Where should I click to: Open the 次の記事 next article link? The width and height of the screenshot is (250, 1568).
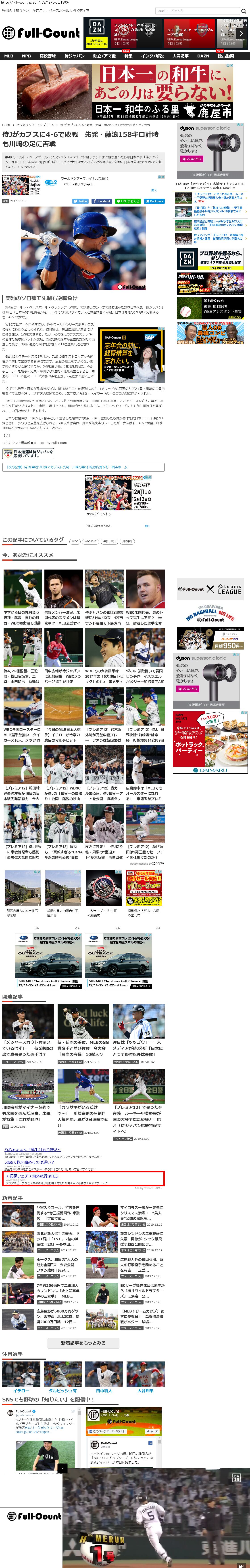[83, 467]
